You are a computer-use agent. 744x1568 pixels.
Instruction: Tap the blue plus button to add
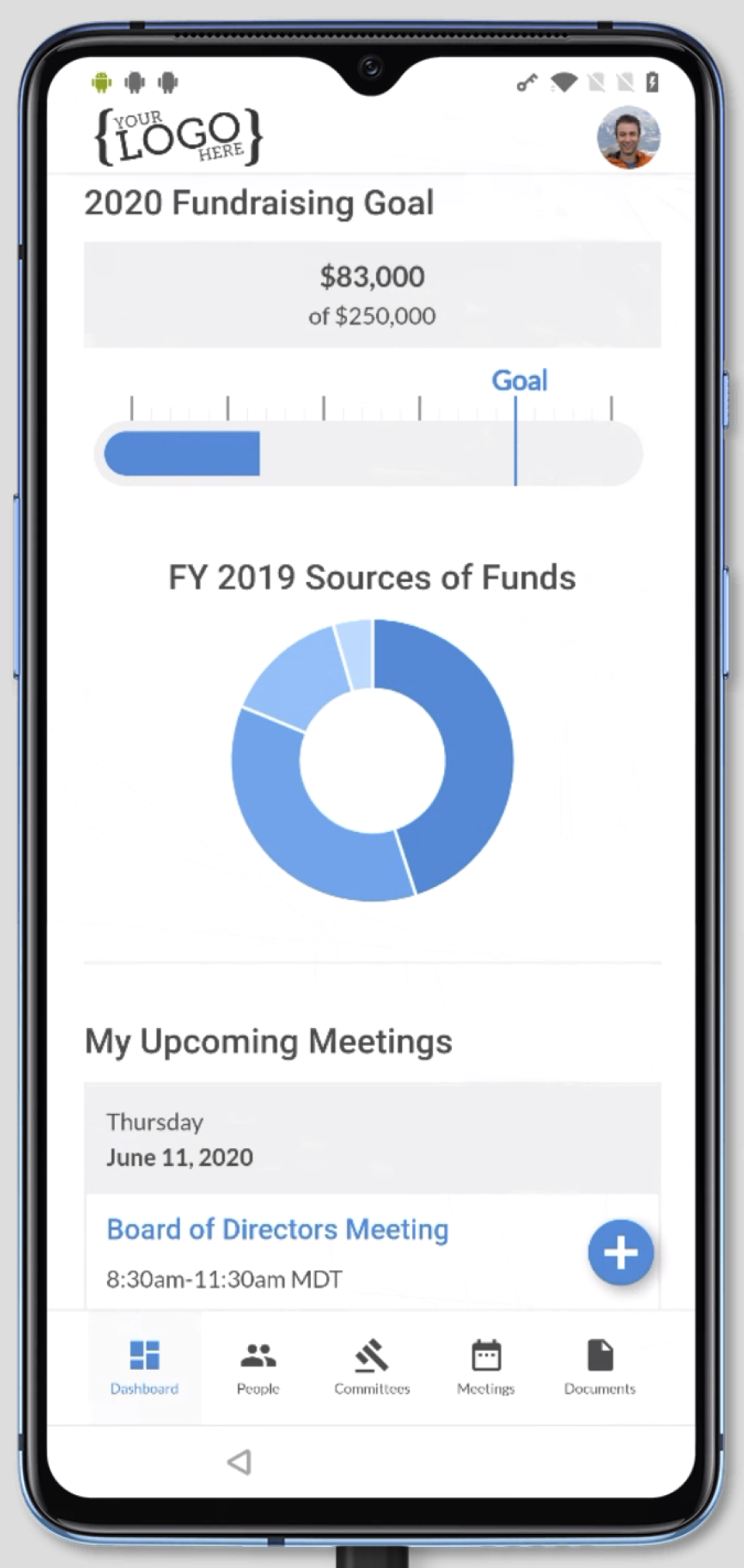coord(620,1253)
